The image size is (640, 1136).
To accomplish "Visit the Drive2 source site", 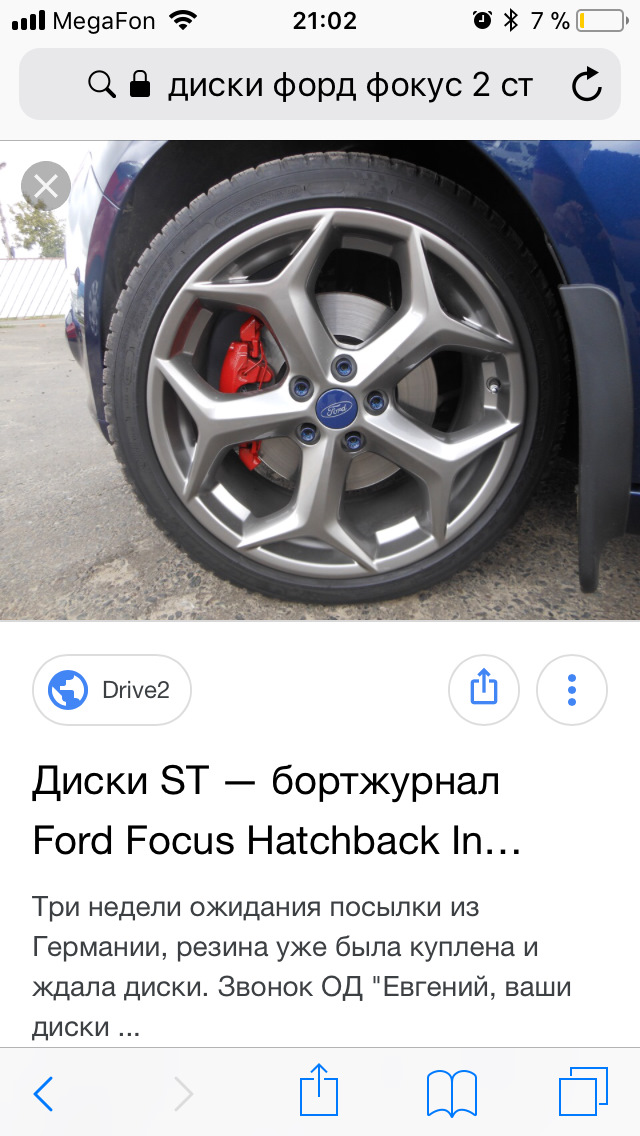I will 112,690.
